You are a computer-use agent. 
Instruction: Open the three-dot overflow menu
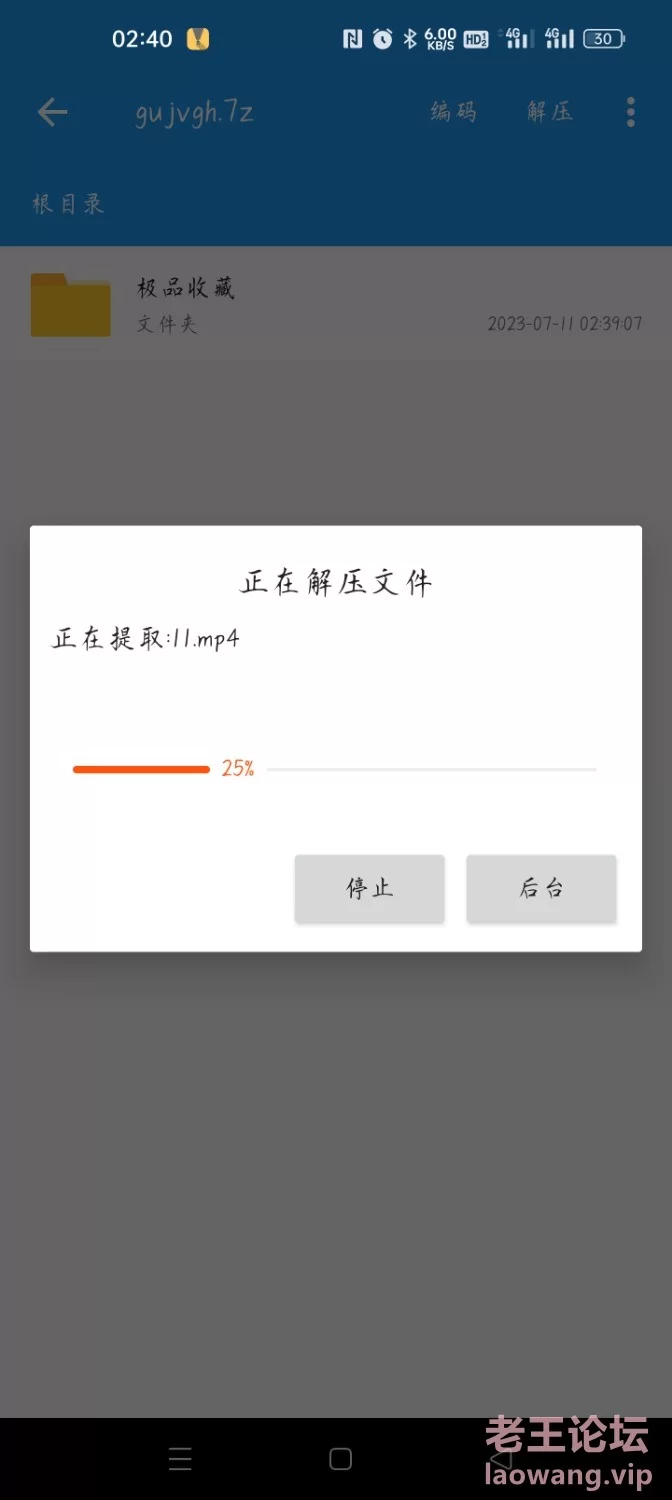[x=630, y=112]
